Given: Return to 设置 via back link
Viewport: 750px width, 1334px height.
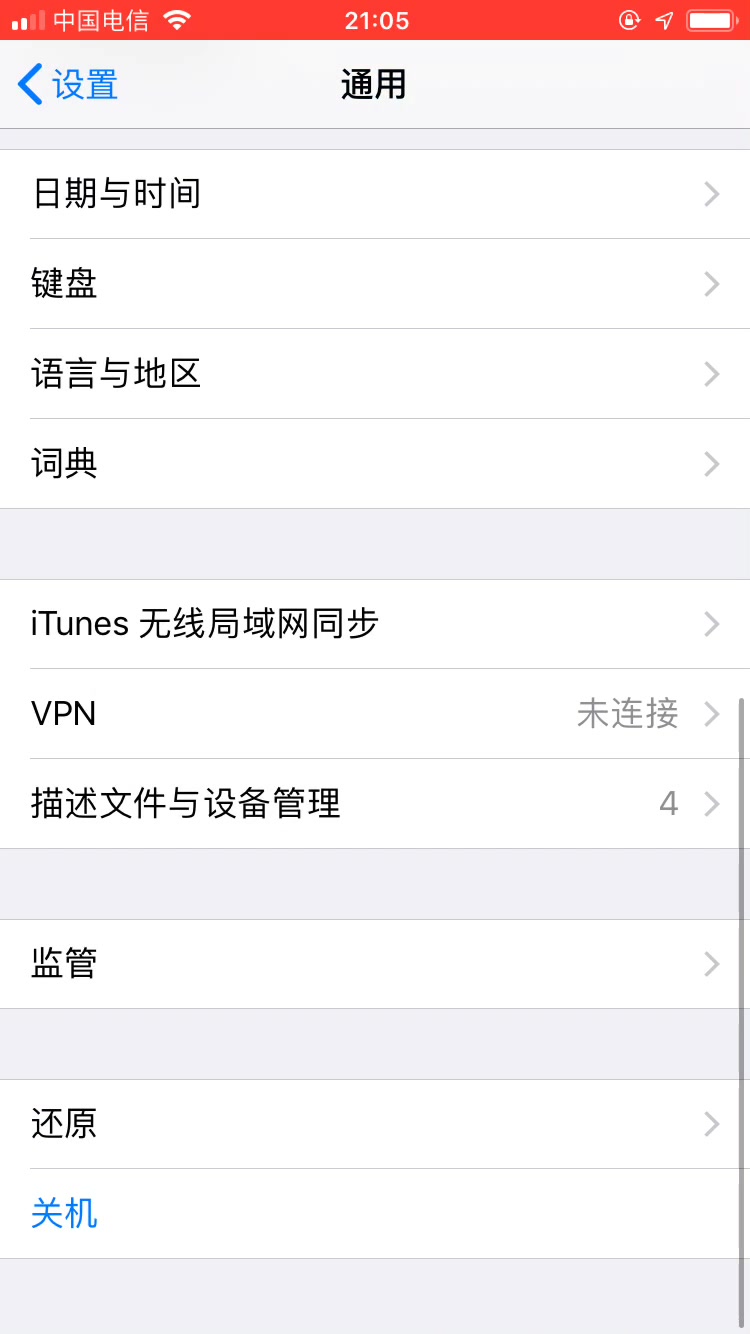Looking at the screenshot, I should point(68,85).
